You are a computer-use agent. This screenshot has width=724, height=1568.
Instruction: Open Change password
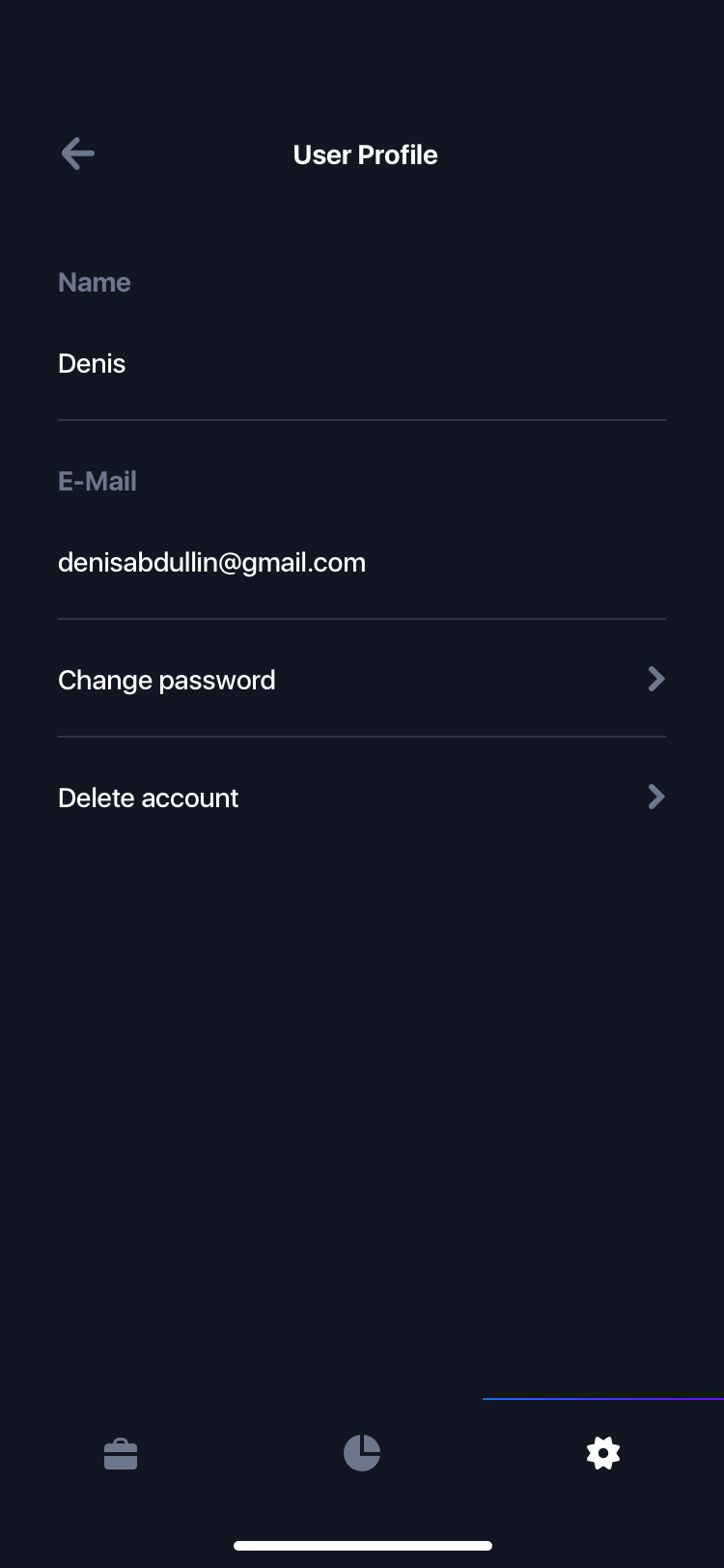tap(362, 680)
